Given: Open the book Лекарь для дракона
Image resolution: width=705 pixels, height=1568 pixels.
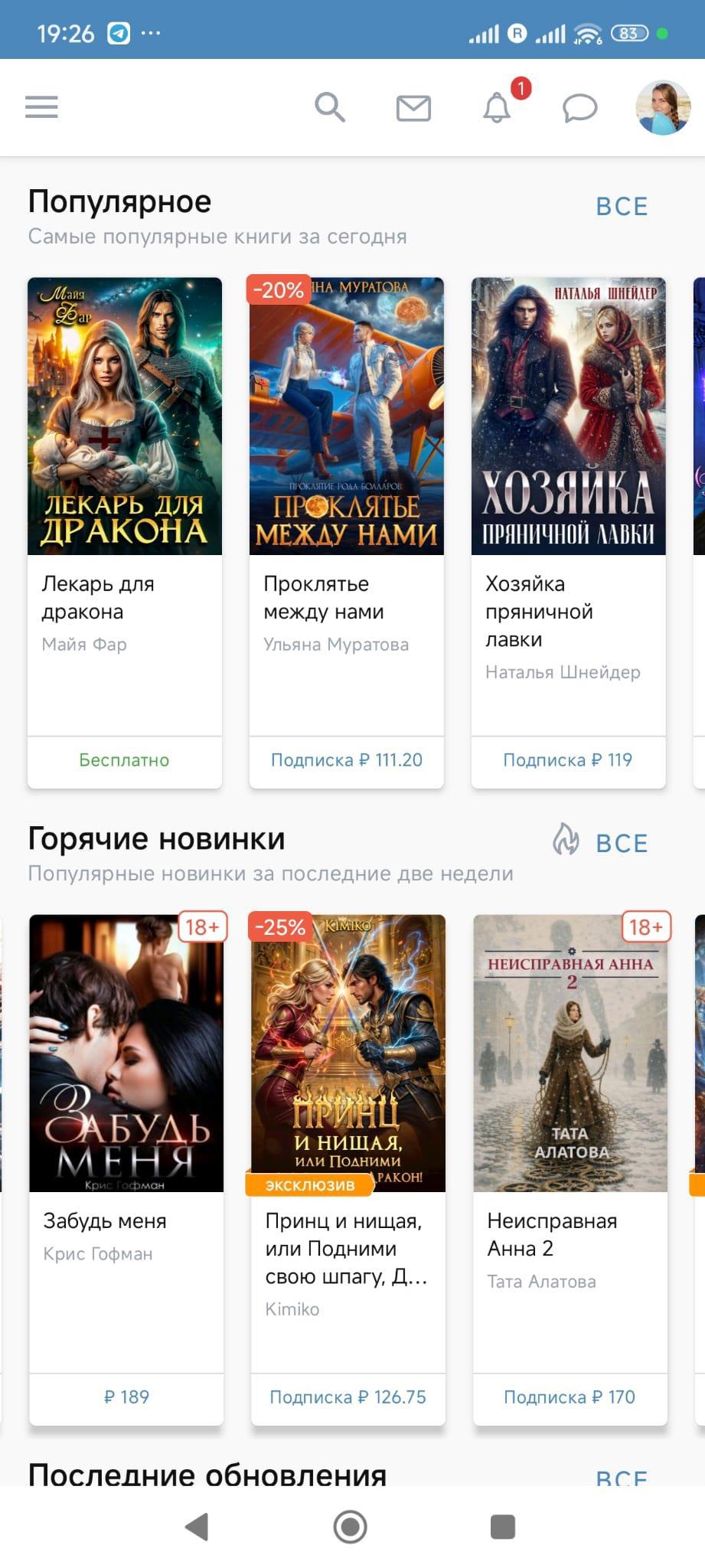Looking at the screenshot, I should [125, 416].
